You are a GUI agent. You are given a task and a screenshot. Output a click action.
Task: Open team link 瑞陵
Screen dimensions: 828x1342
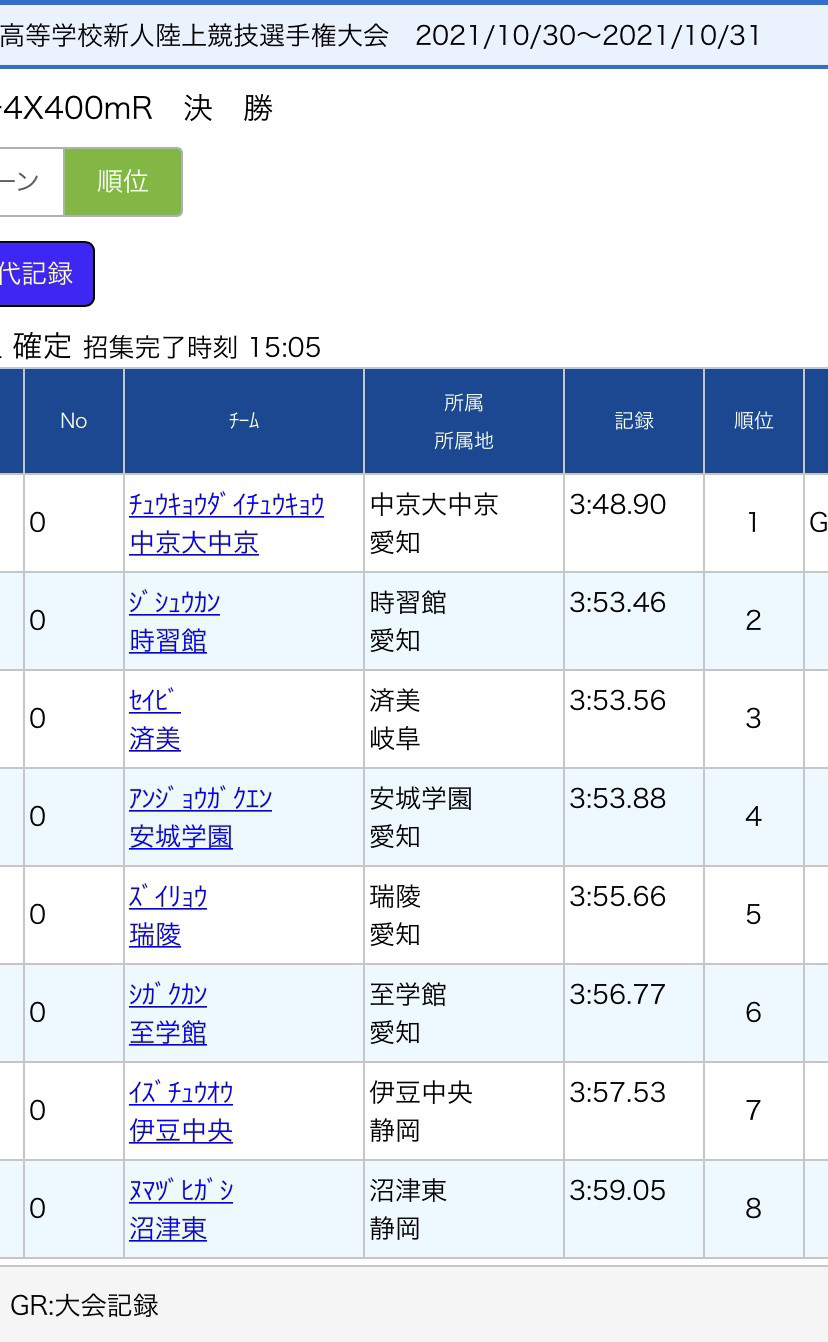click(x=155, y=935)
